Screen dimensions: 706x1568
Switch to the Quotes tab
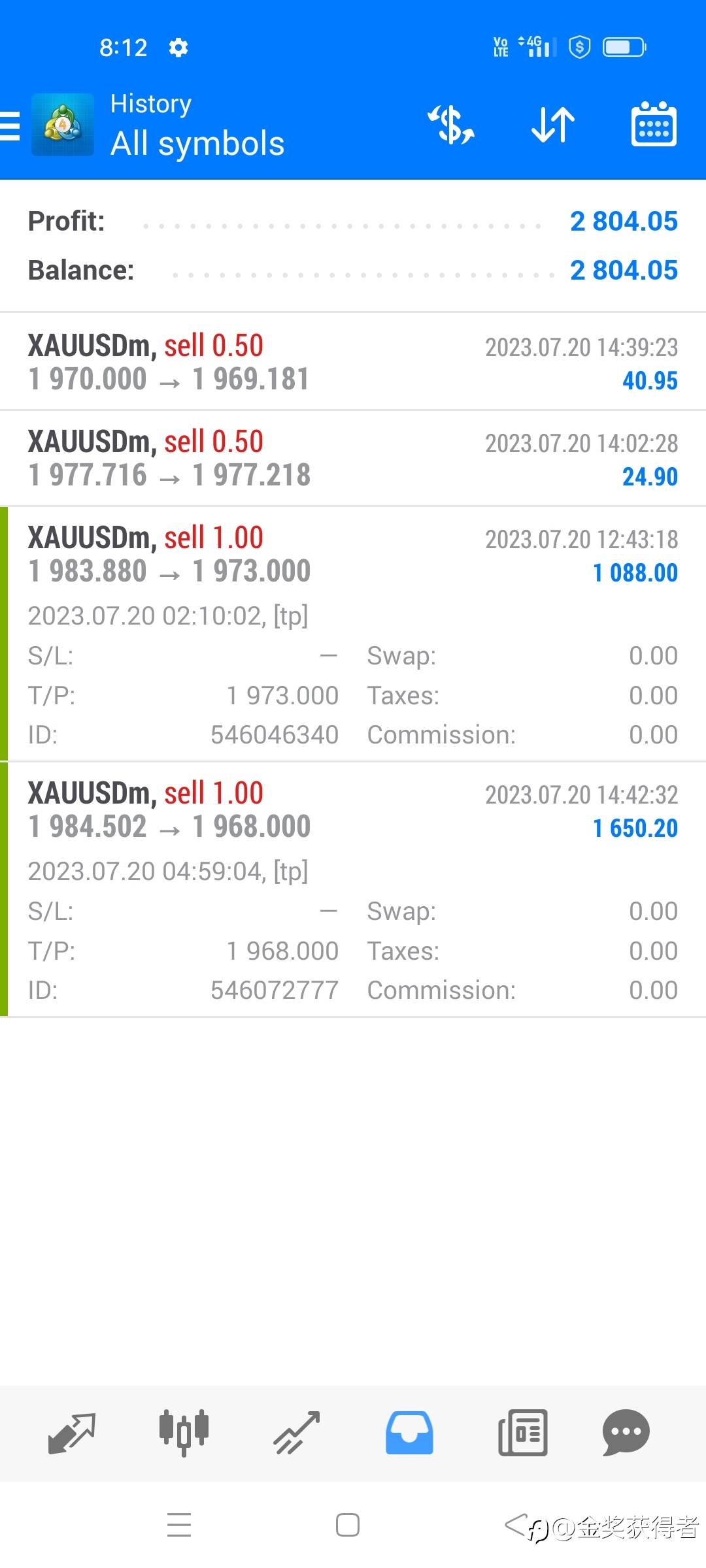(x=72, y=1433)
